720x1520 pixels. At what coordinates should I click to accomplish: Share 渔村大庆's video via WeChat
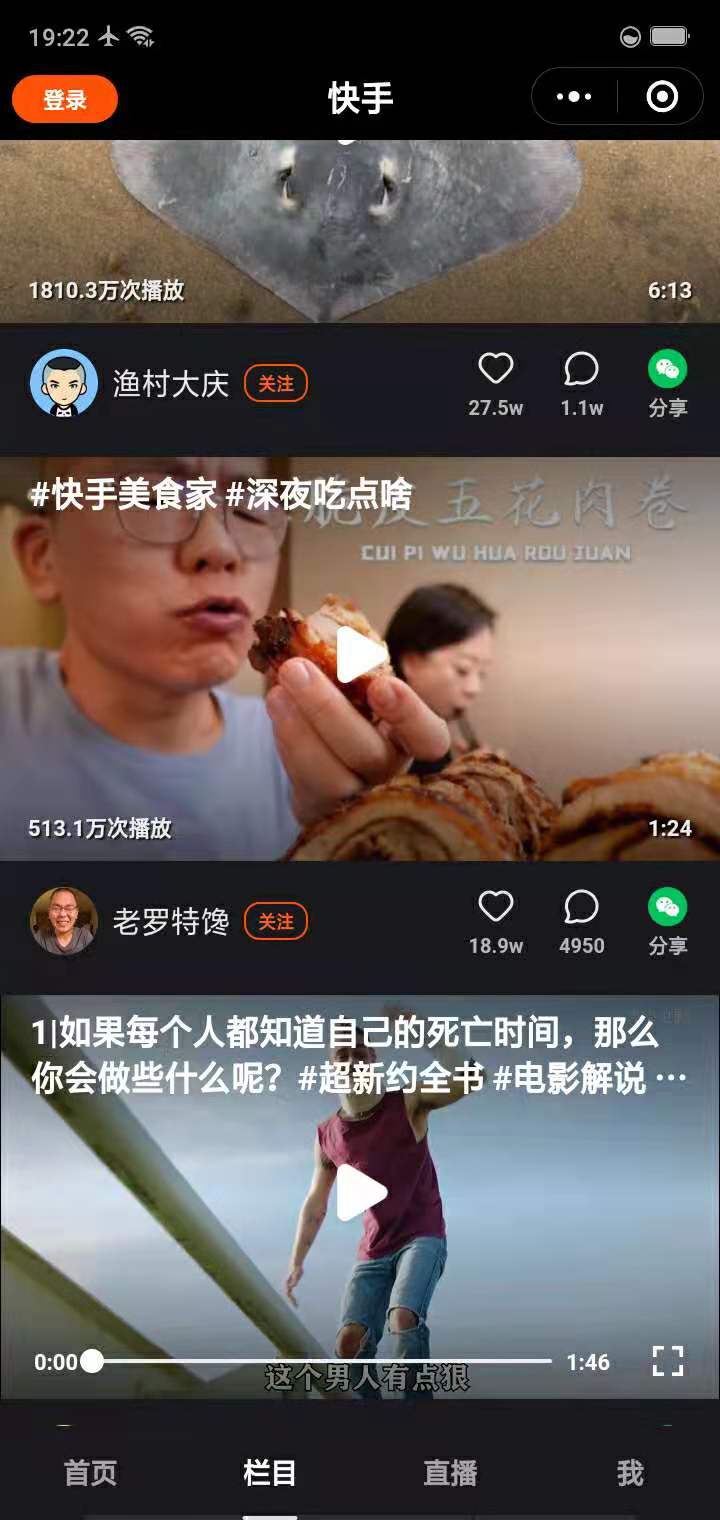click(x=668, y=384)
